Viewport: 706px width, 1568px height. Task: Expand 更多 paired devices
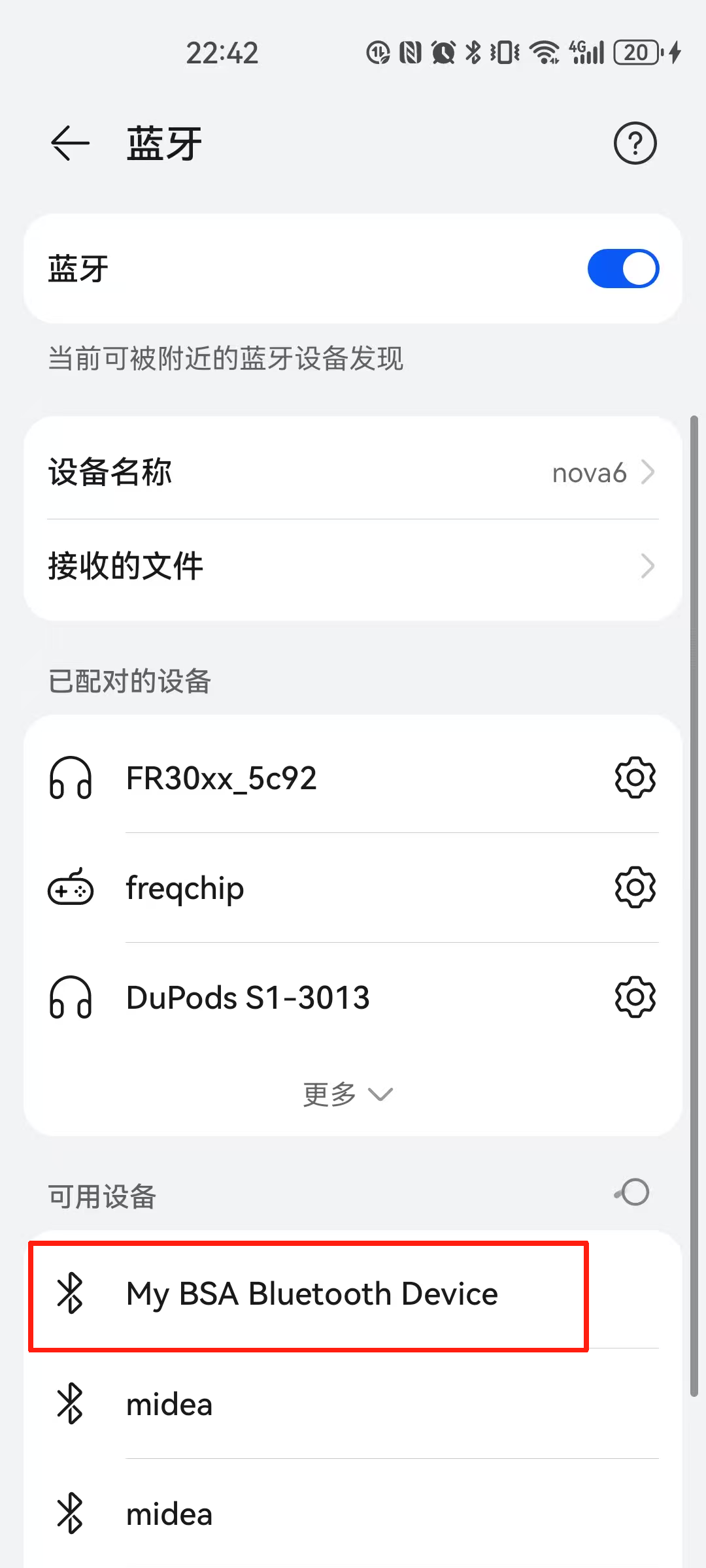[348, 1094]
